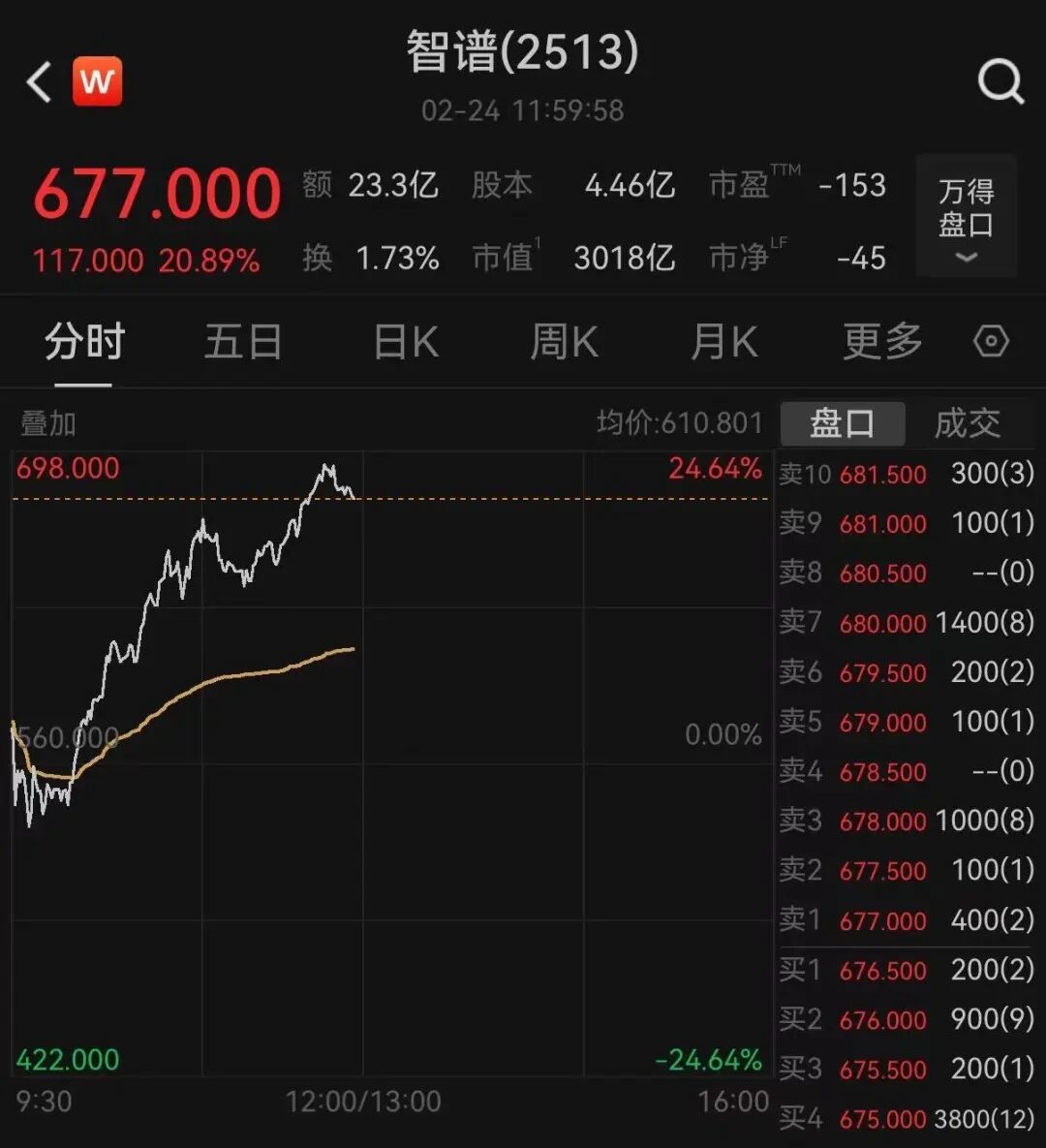Switch to the 五日 chart tab
This screenshot has width=1046, height=1148.
[x=243, y=342]
